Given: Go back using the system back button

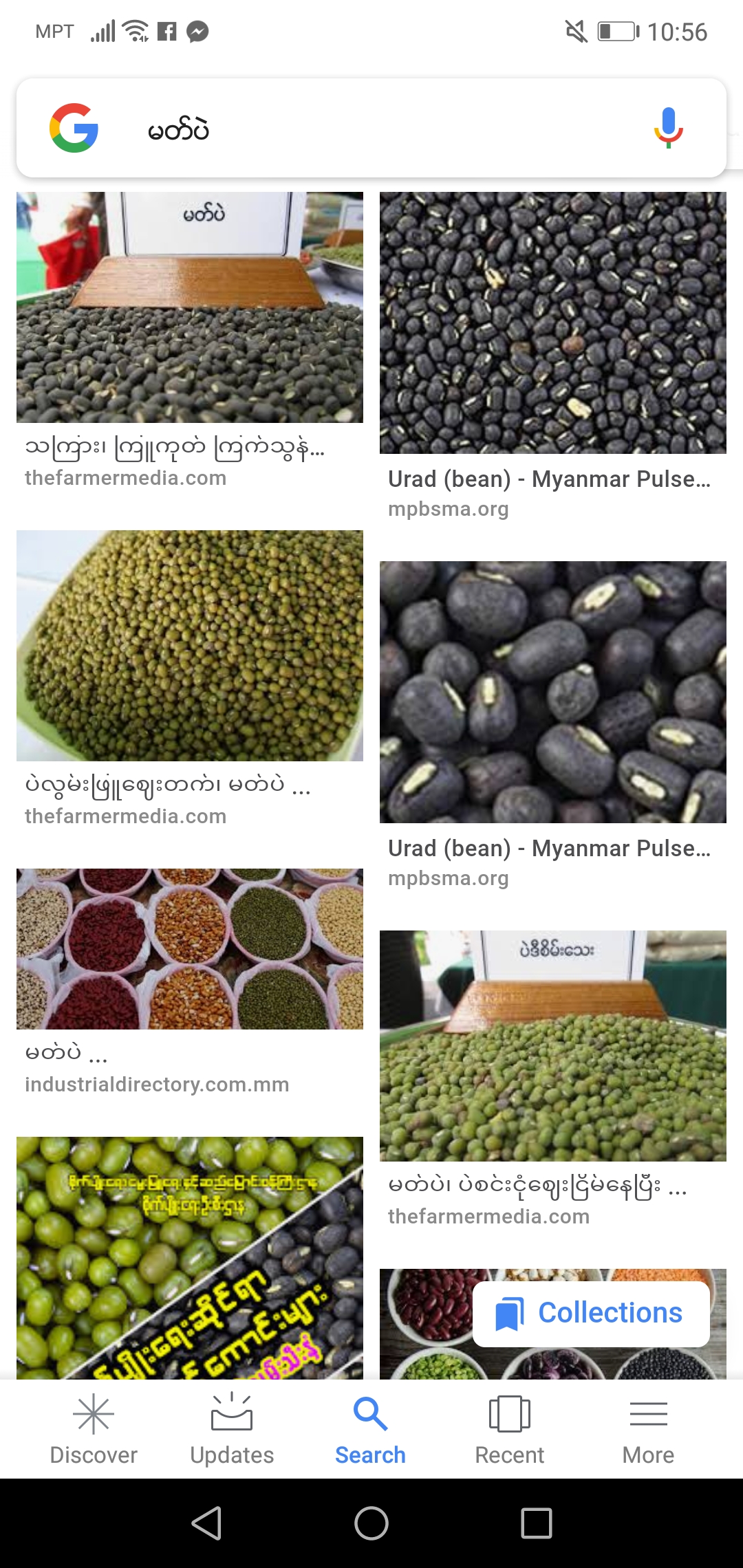Looking at the screenshot, I should 206,1523.
